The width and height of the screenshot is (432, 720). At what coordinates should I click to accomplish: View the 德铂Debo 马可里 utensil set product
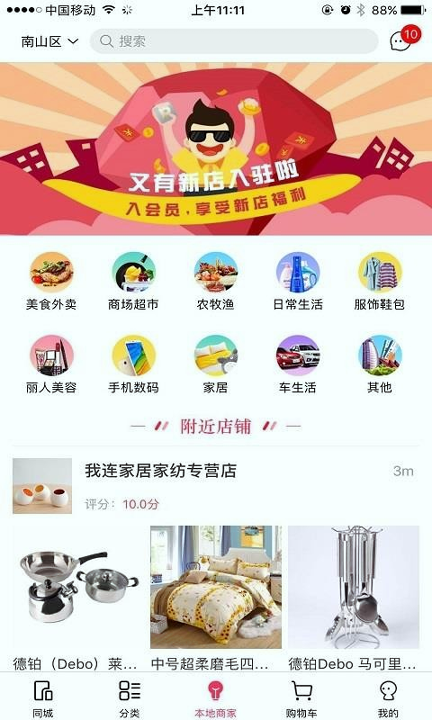pyautogui.click(x=353, y=598)
